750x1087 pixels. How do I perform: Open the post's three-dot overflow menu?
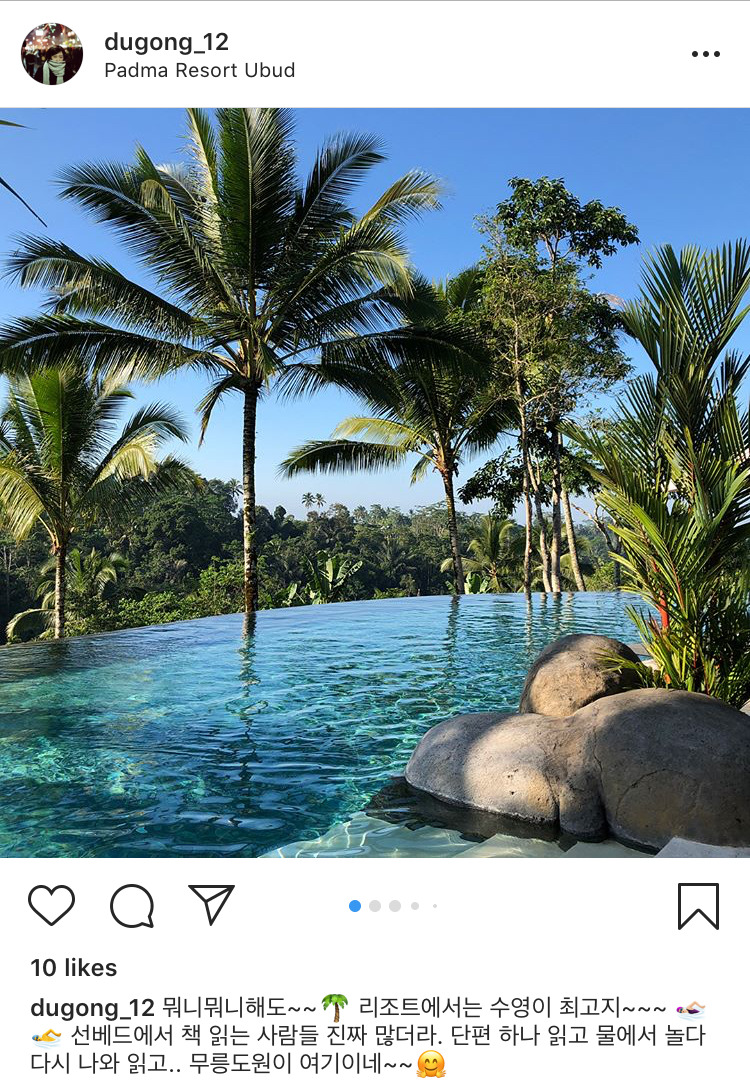tap(705, 54)
